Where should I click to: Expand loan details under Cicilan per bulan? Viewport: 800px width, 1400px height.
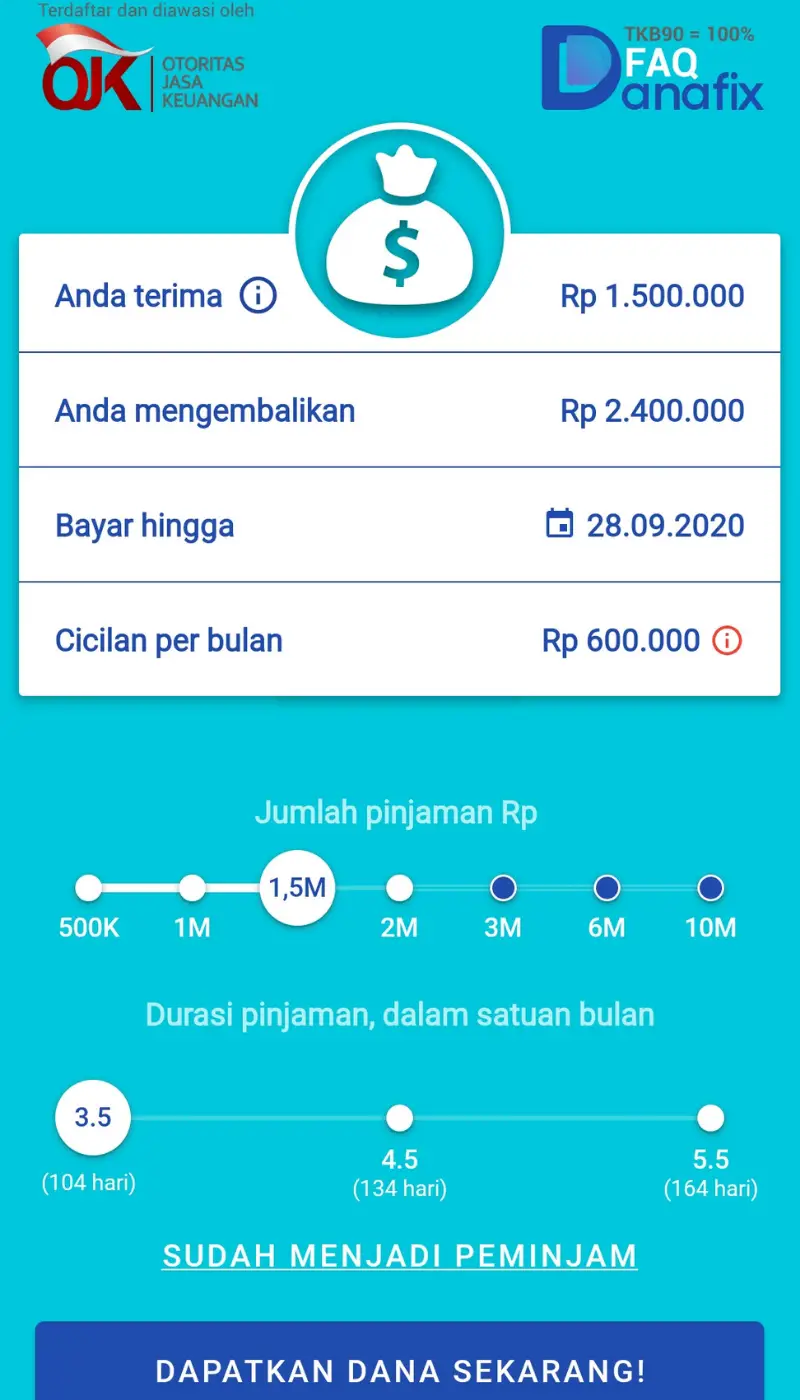[x=727, y=640]
